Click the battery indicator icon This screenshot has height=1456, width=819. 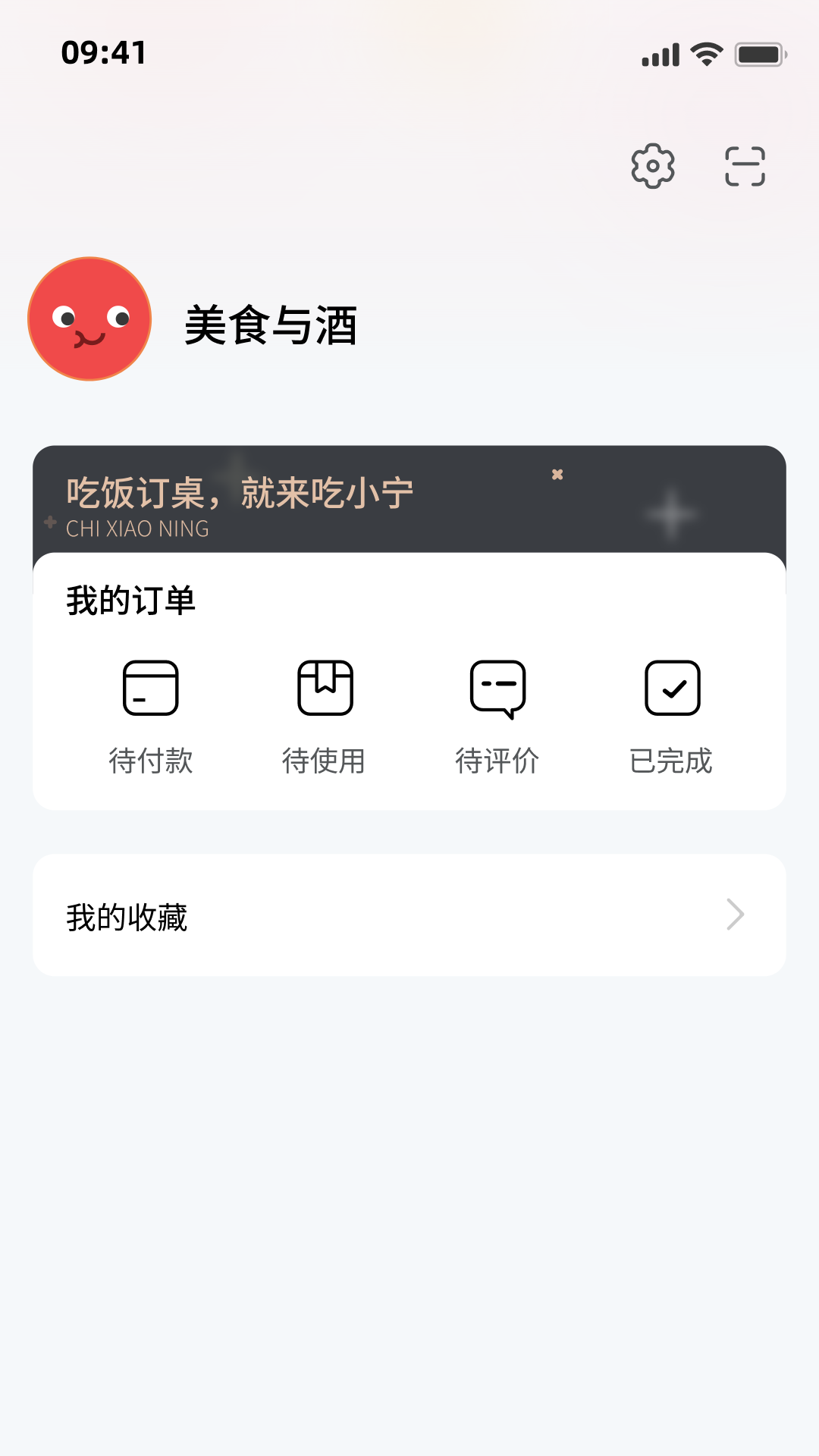[x=758, y=53]
